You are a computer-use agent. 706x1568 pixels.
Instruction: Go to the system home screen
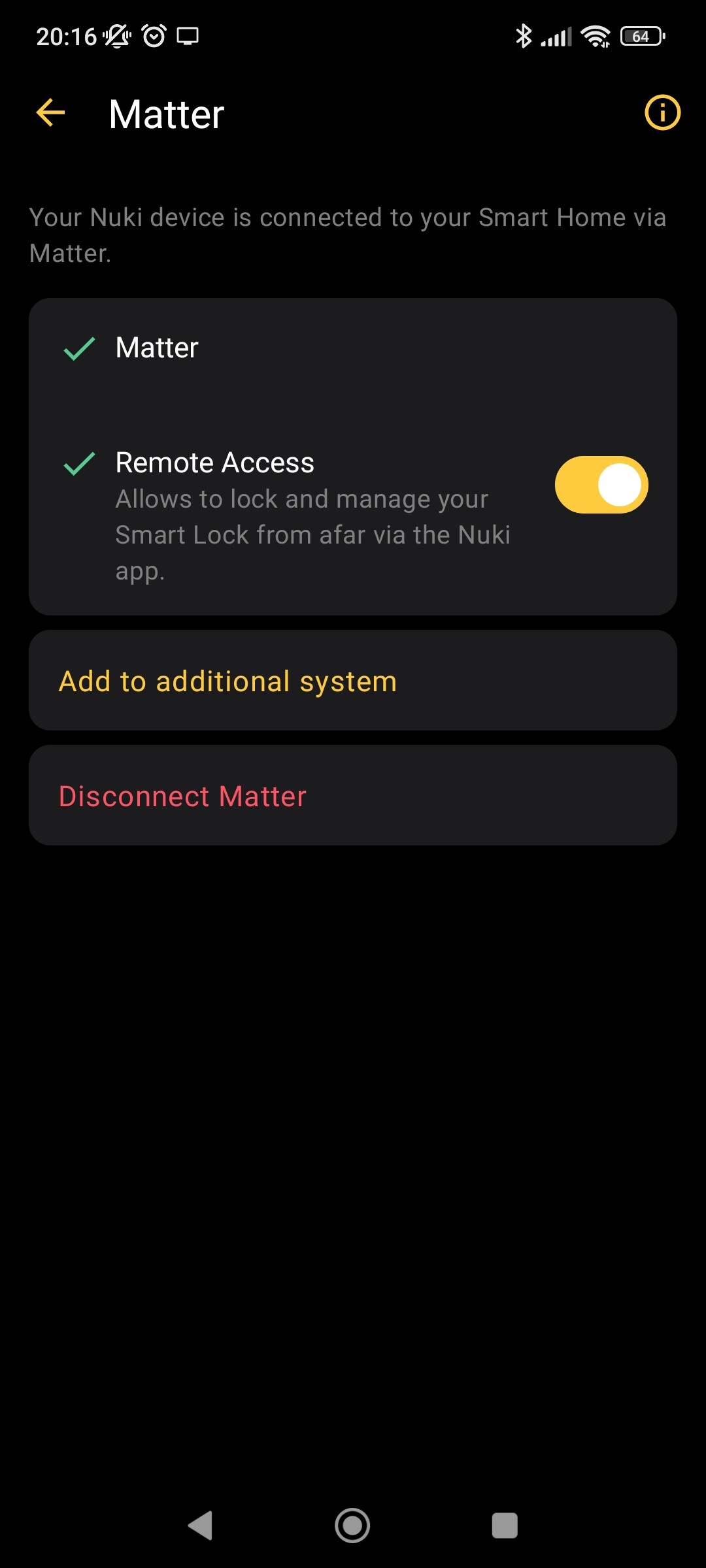[x=352, y=1526]
